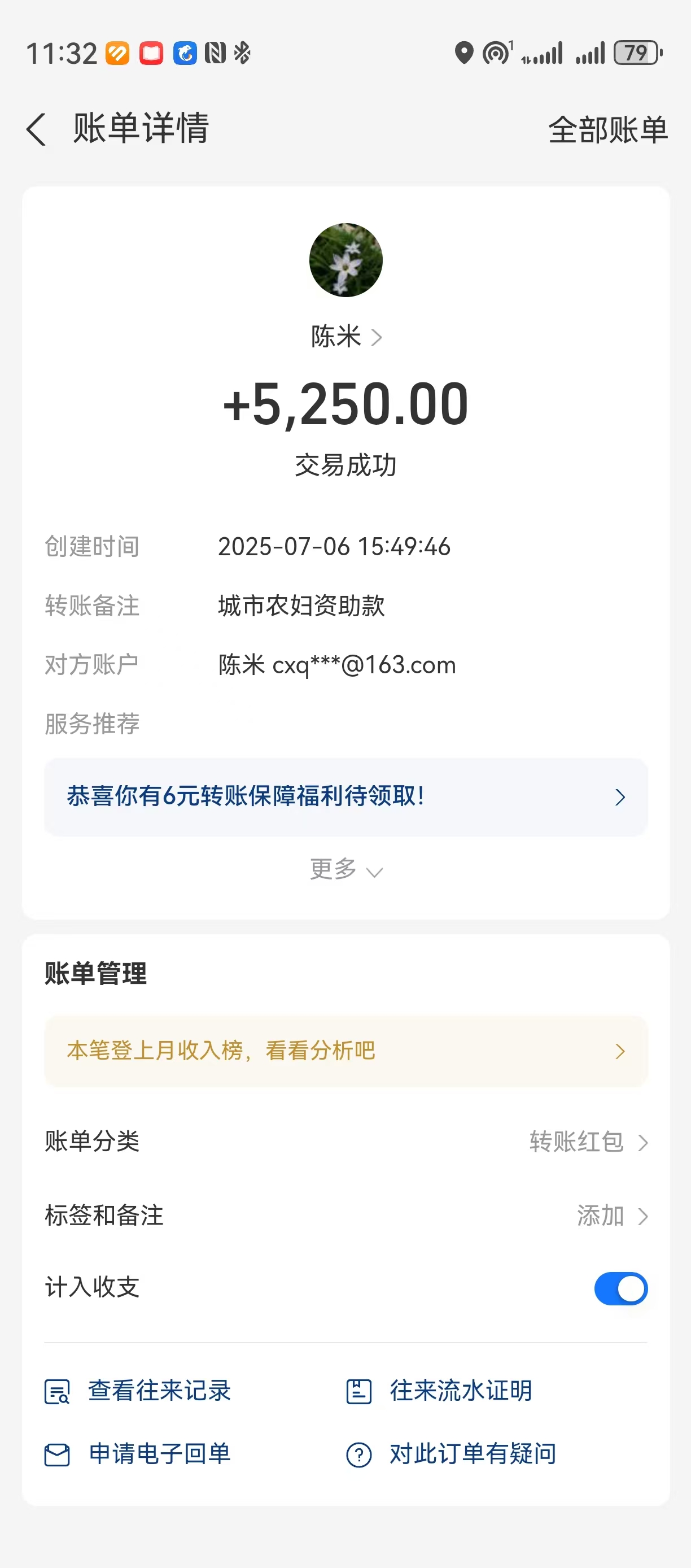Tap 申请电子回单

coord(139,1454)
